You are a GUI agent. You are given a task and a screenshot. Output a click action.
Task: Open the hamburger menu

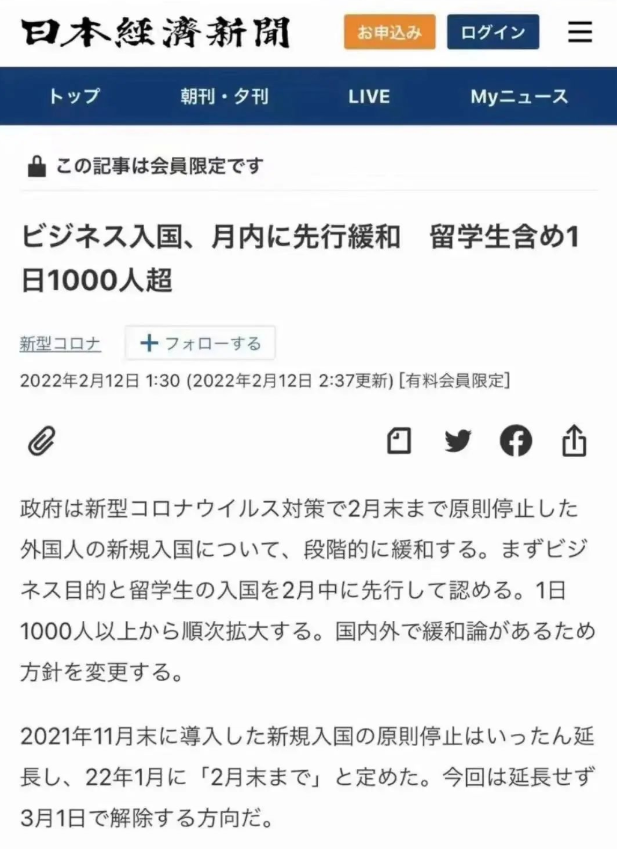[x=580, y=32]
